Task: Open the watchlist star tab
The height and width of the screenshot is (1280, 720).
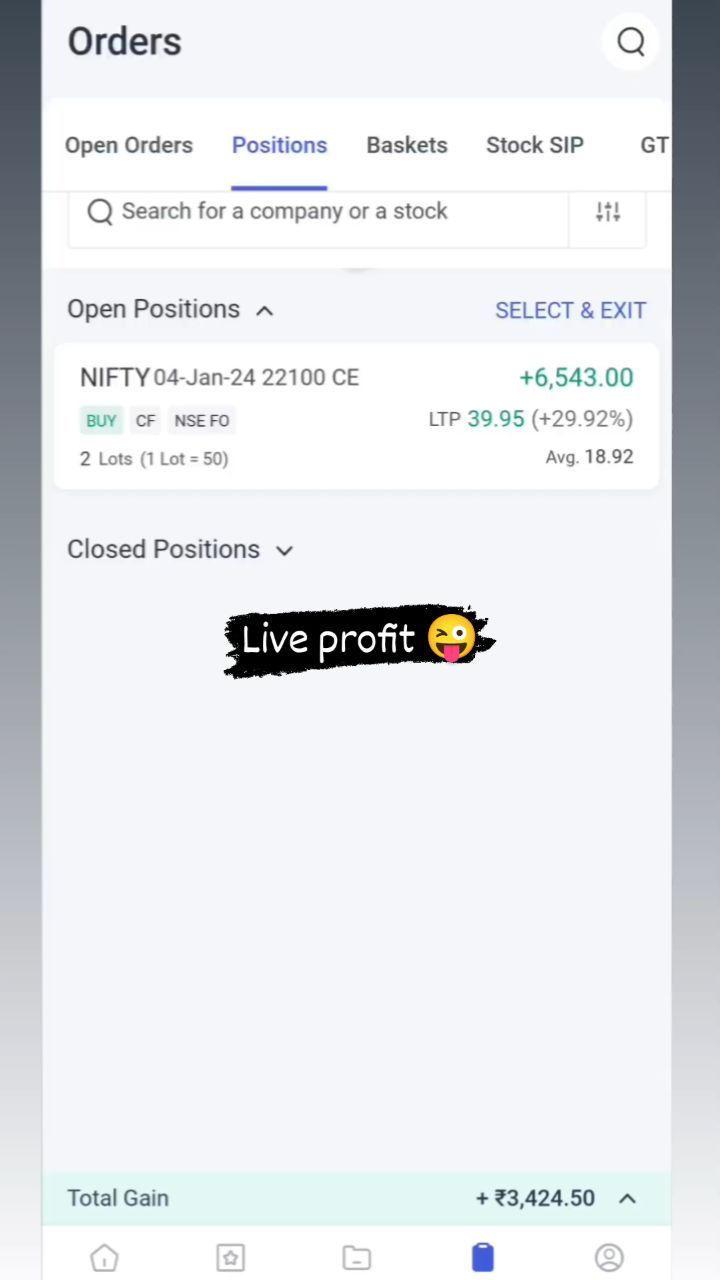Action: [x=230, y=1257]
